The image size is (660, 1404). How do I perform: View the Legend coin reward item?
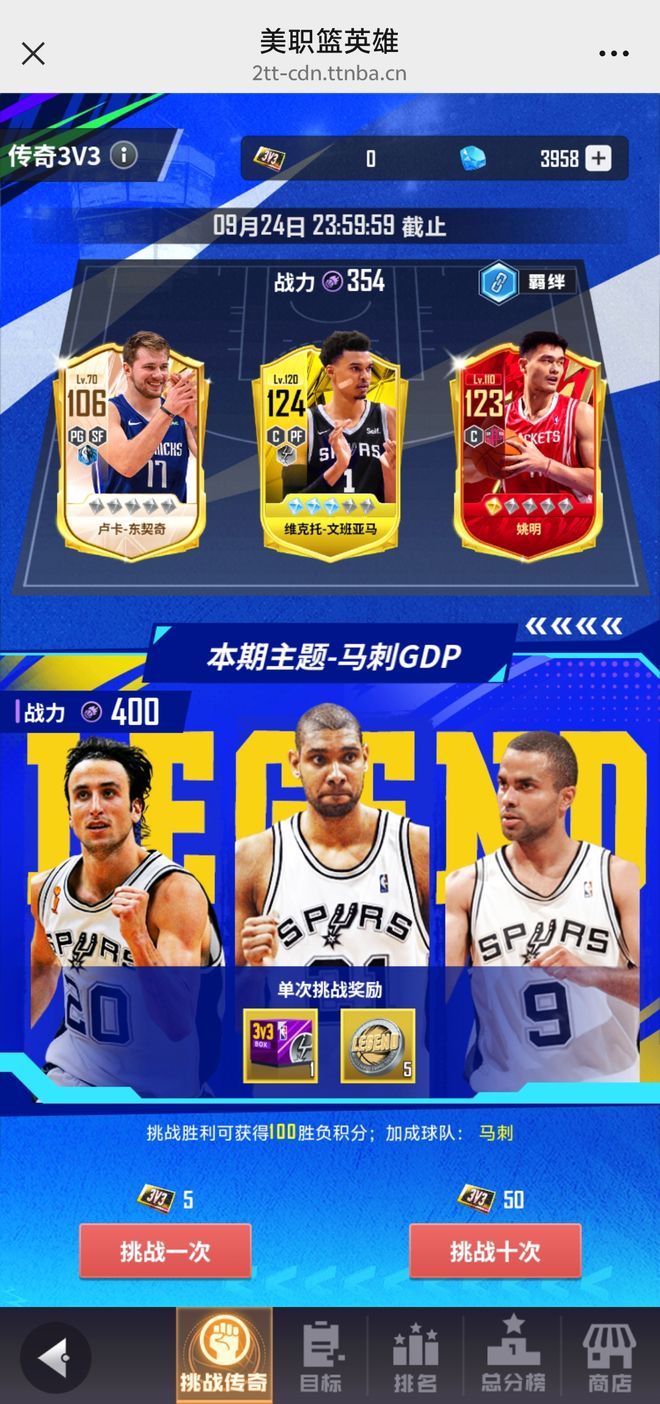click(x=377, y=1045)
